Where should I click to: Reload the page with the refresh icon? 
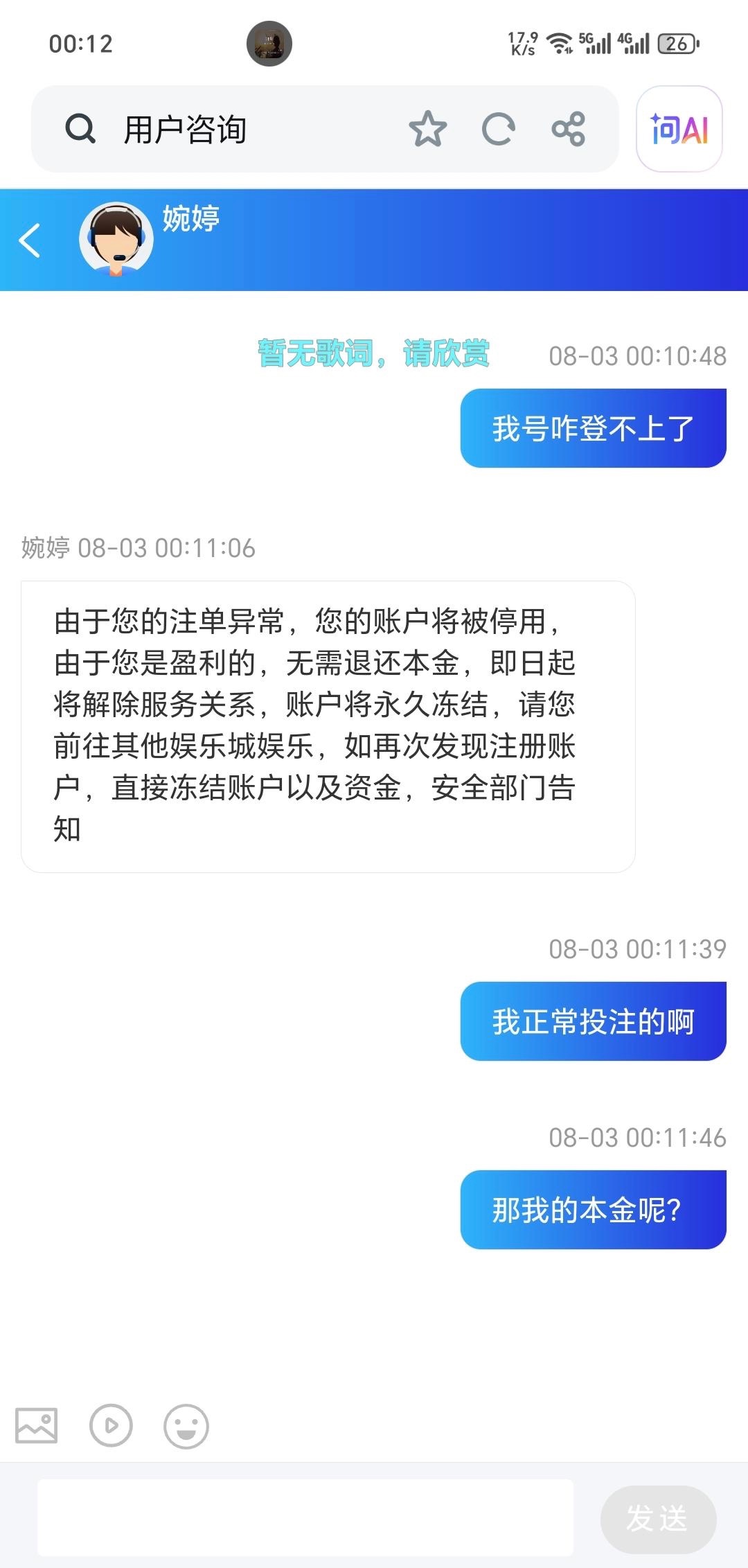tap(499, 130)
